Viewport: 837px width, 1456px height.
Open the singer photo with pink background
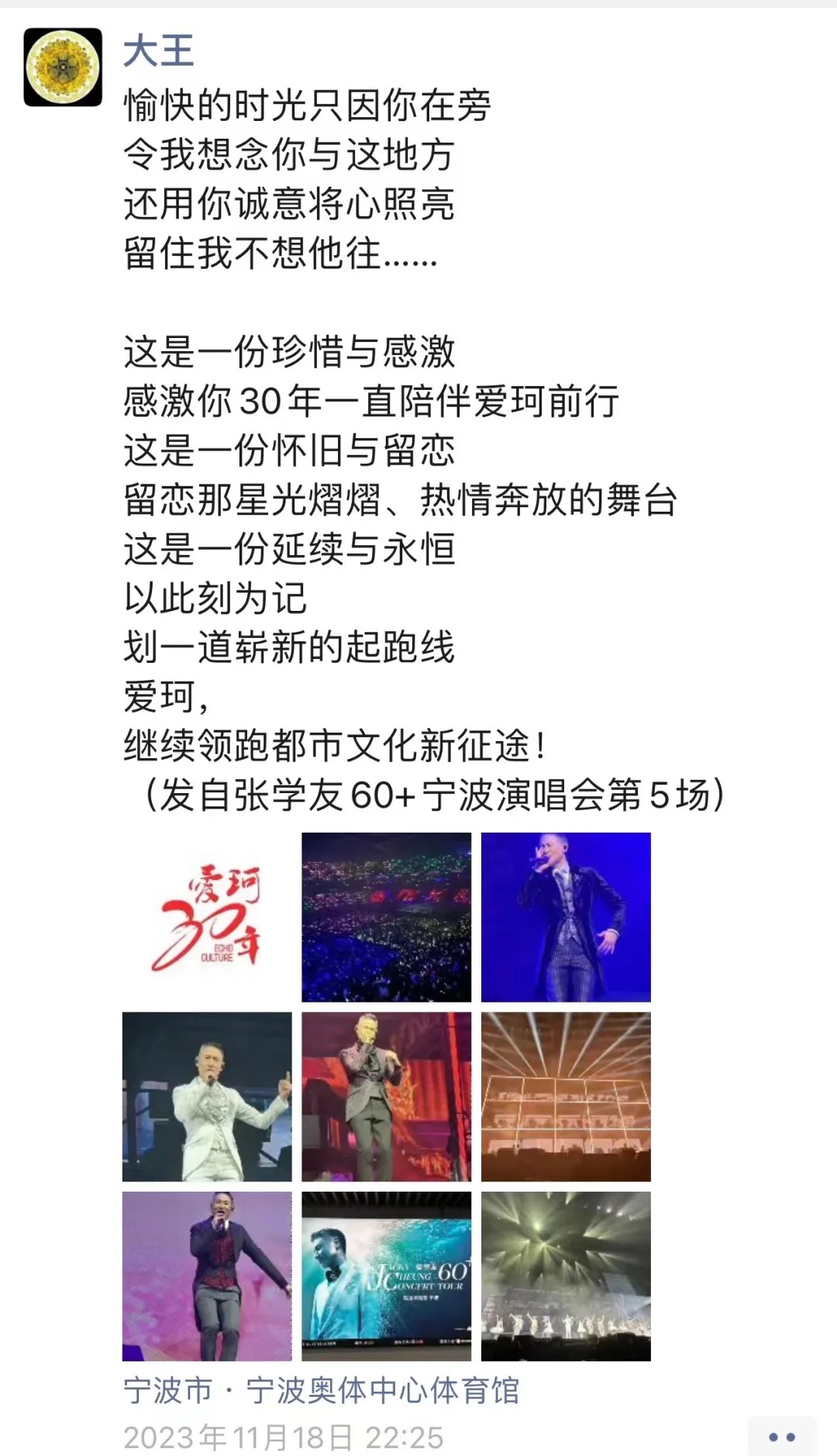207,1276
